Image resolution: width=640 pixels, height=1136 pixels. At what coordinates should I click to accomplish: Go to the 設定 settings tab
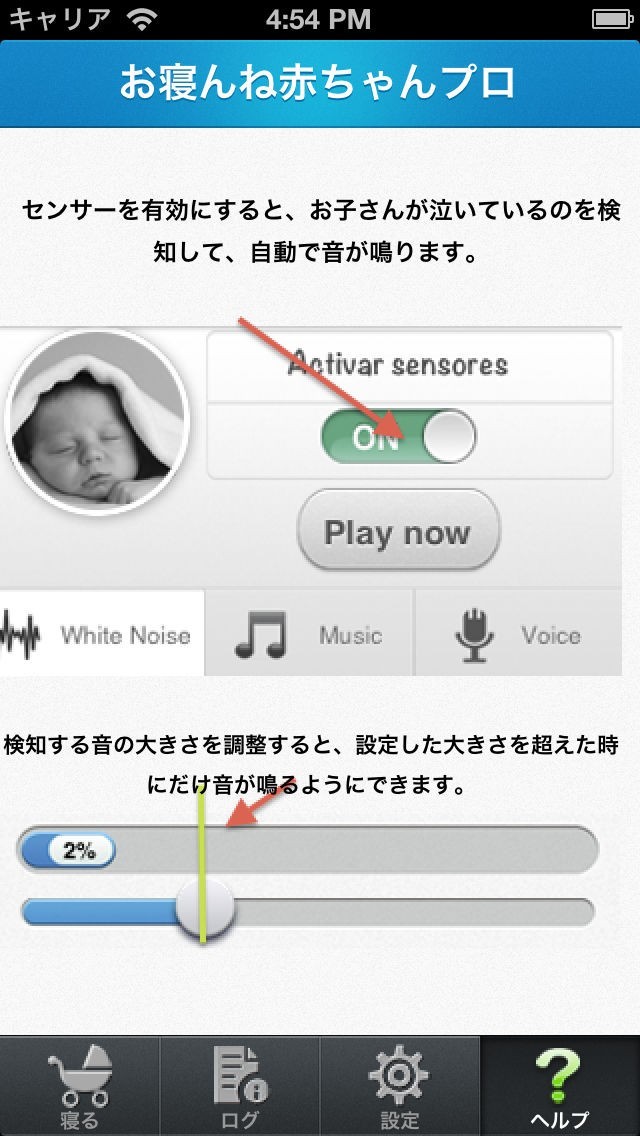[400, 1086]
